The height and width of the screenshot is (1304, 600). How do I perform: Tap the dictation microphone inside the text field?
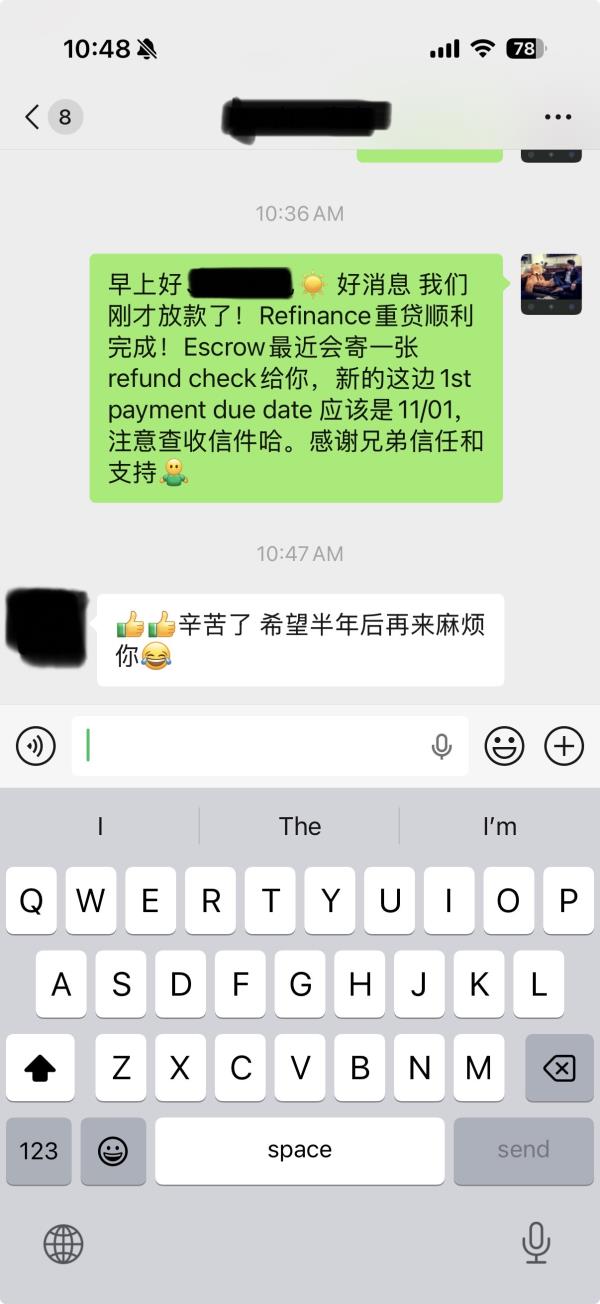click(x=441, y=746)
